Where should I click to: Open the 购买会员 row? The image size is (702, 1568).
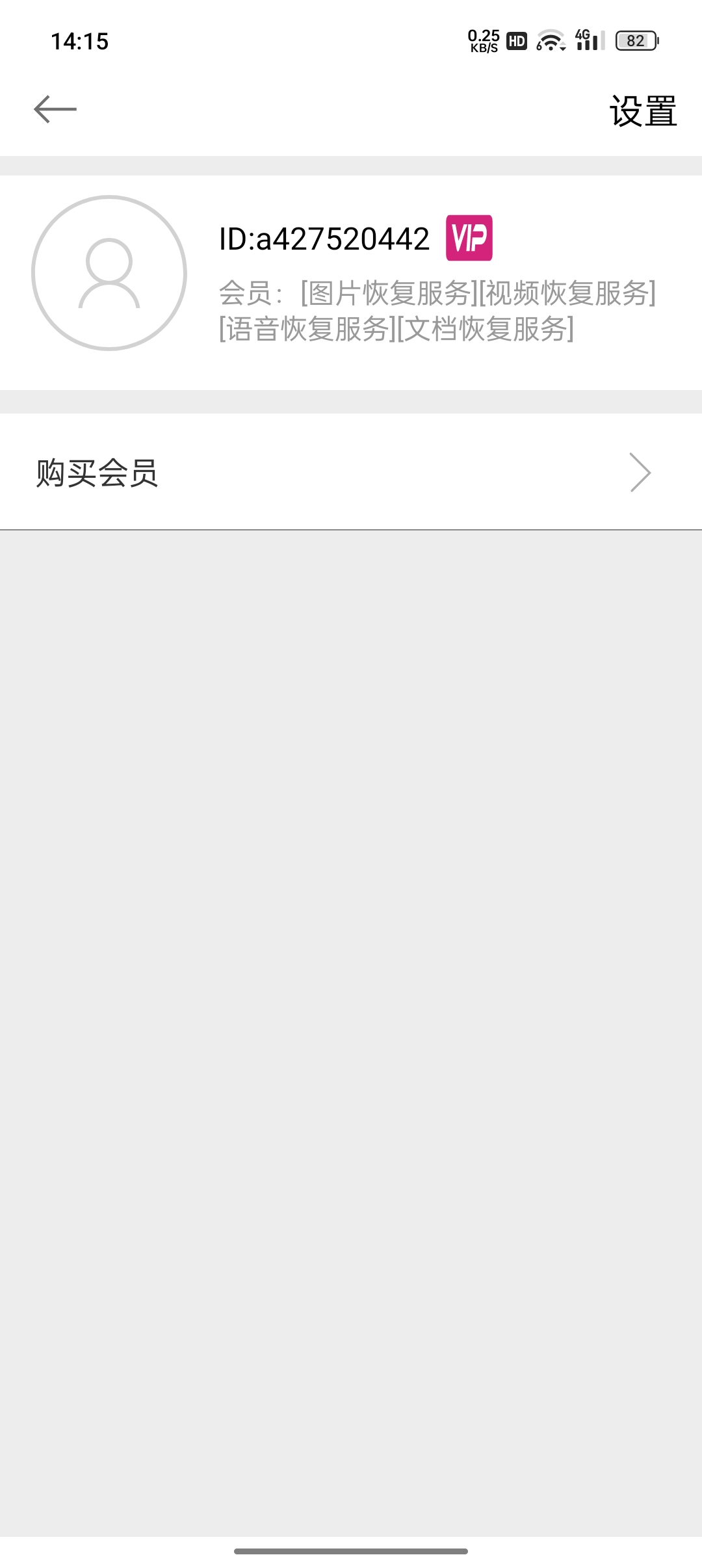(x=351, y=472)
